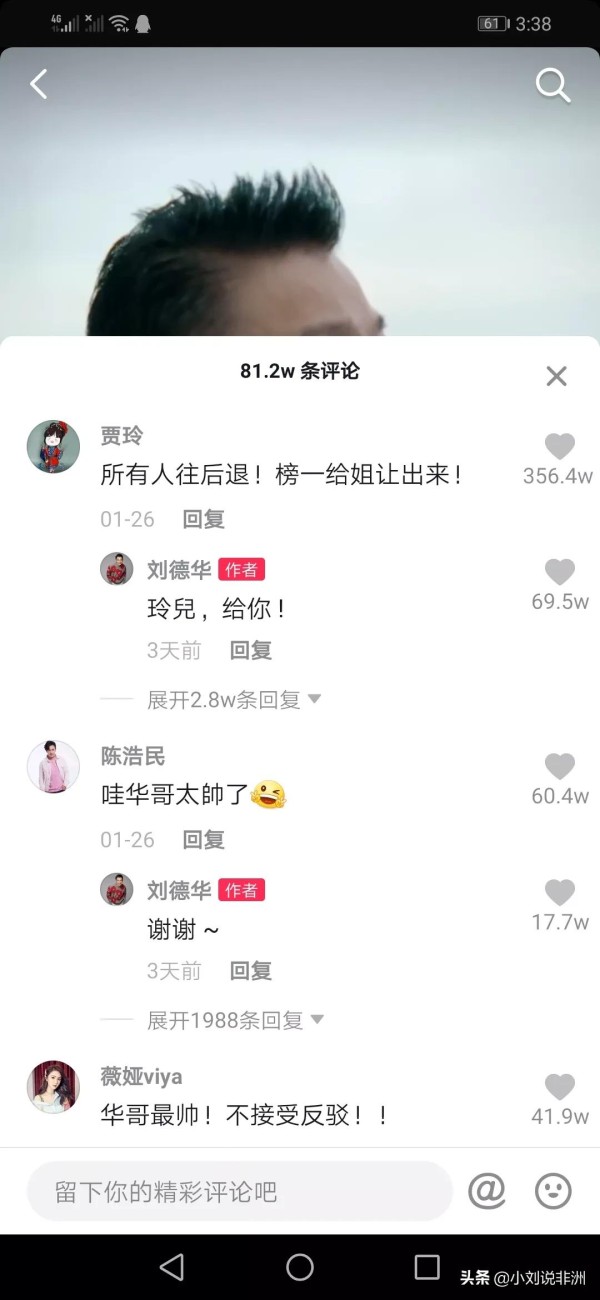Open 贾玲's profile avatar

pyautogui.click(x=53, y=447)
